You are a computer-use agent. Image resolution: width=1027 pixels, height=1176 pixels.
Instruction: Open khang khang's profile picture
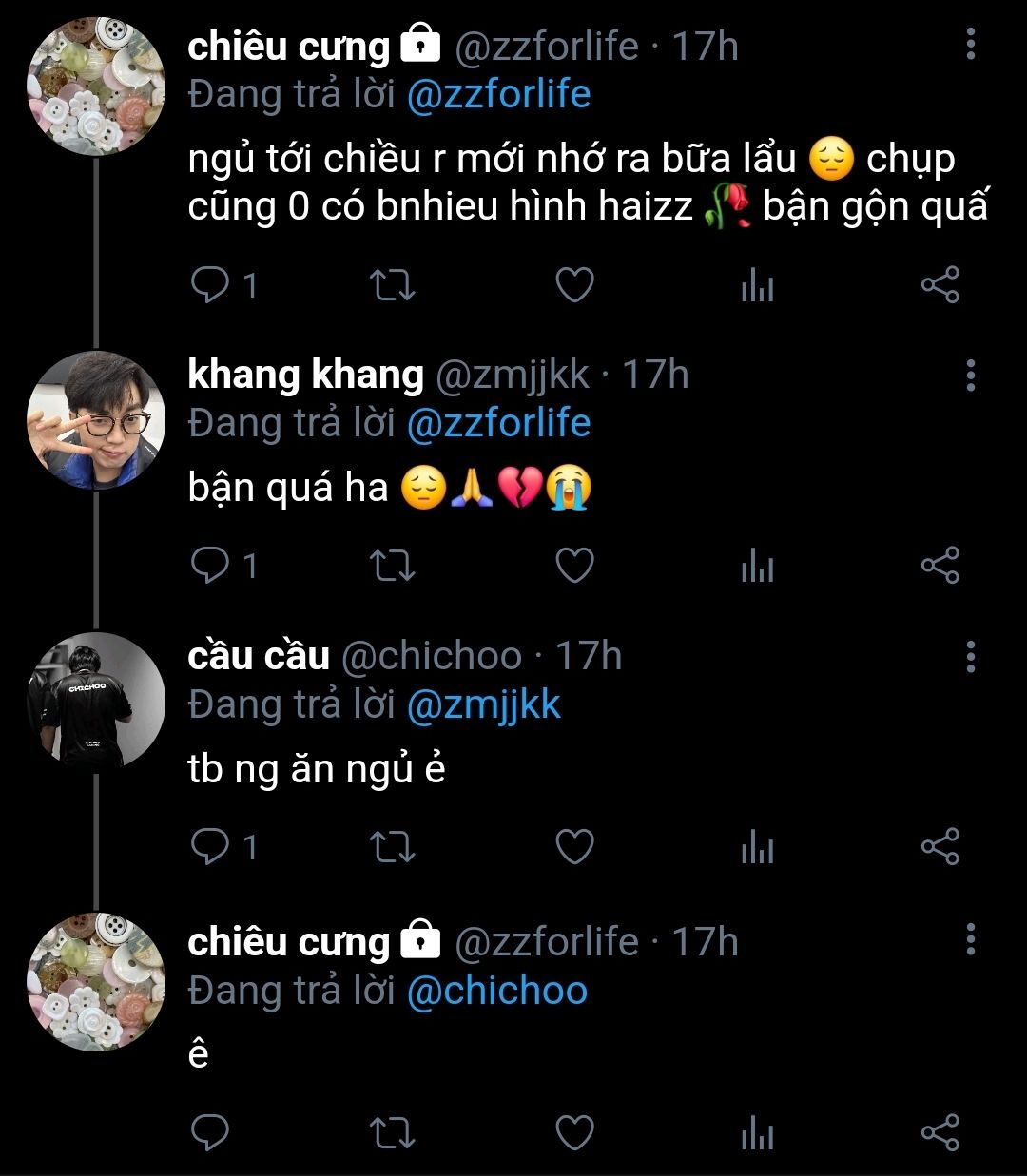[95, 419]
